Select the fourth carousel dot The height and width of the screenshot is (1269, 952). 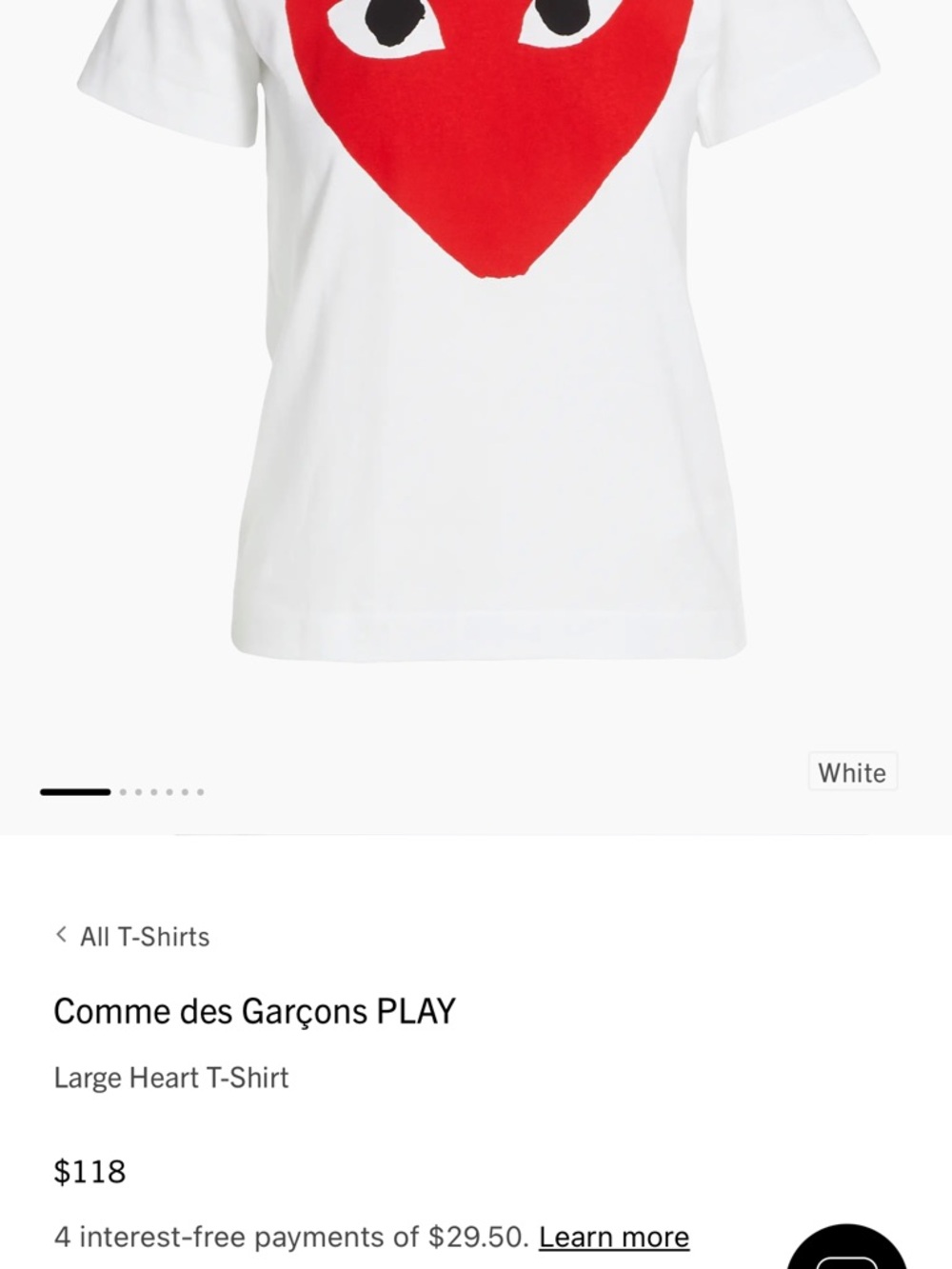point(153,791)
